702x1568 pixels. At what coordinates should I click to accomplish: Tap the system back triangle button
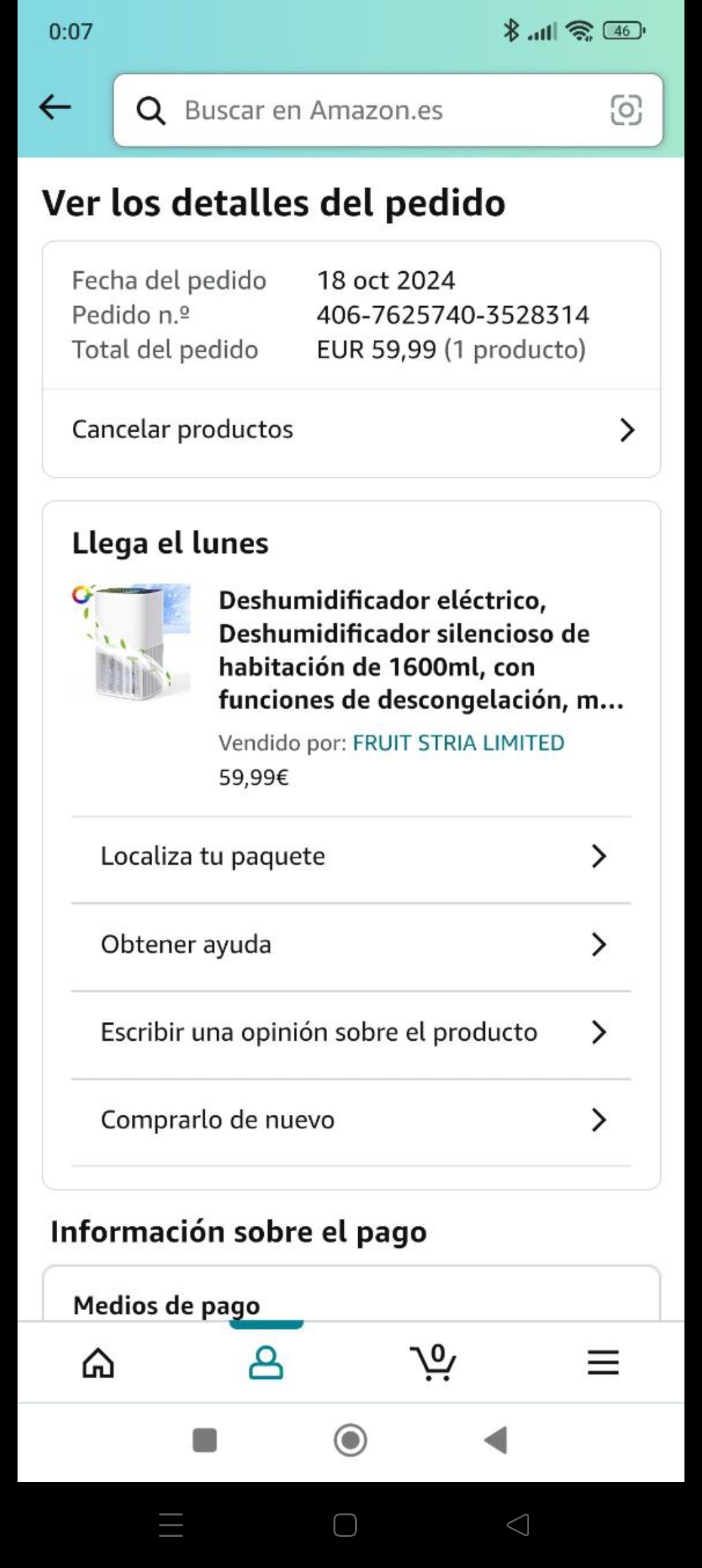coord(497,1440)
